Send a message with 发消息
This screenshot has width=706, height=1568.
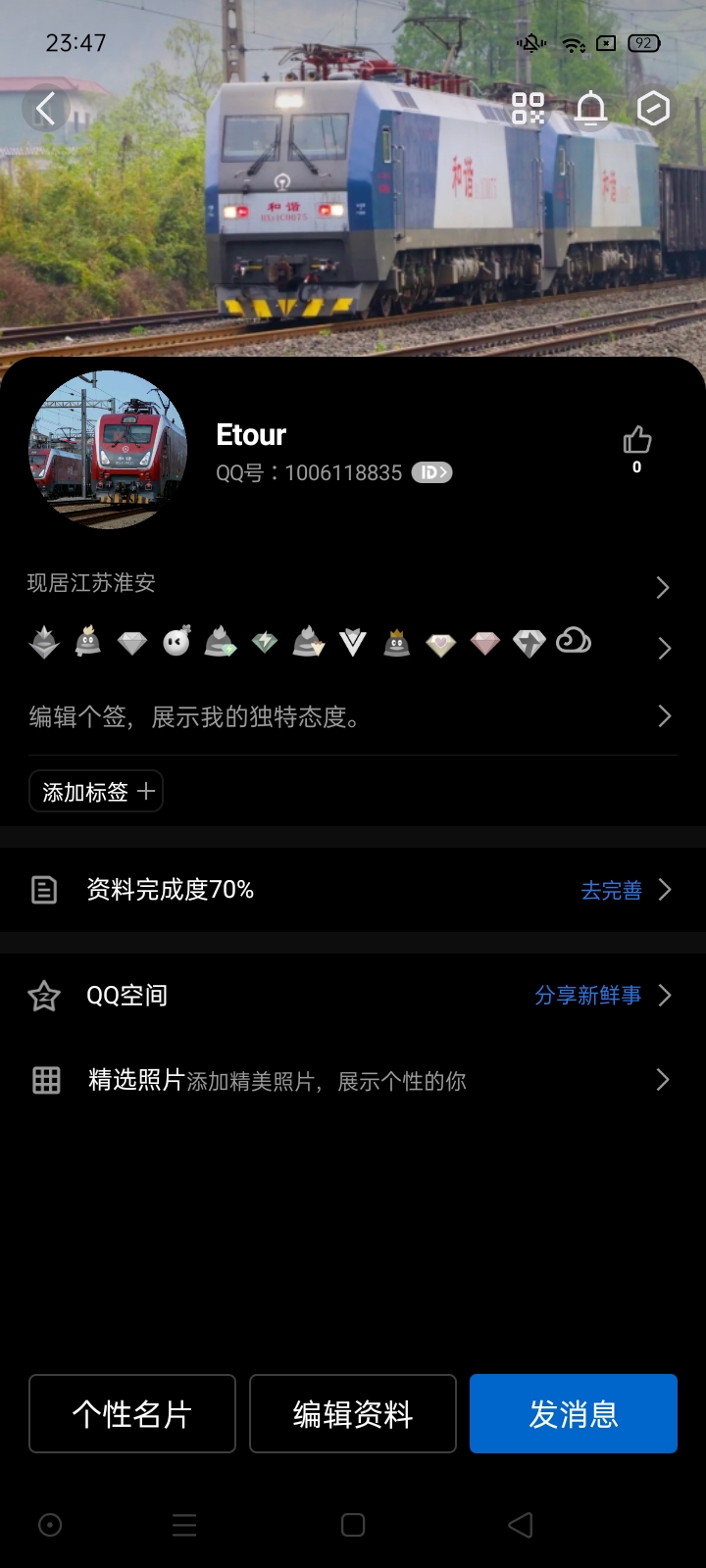tap(574, 1413)
